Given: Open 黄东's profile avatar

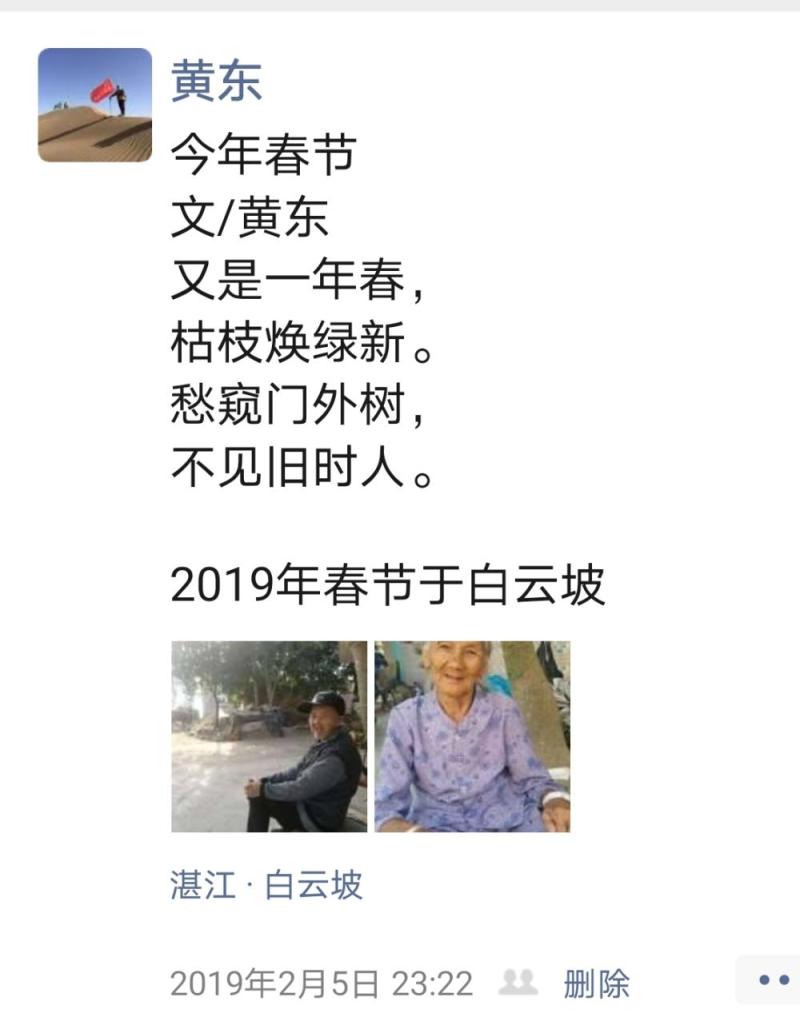Looking at the screenshot, I should click(x=95, y=105).
